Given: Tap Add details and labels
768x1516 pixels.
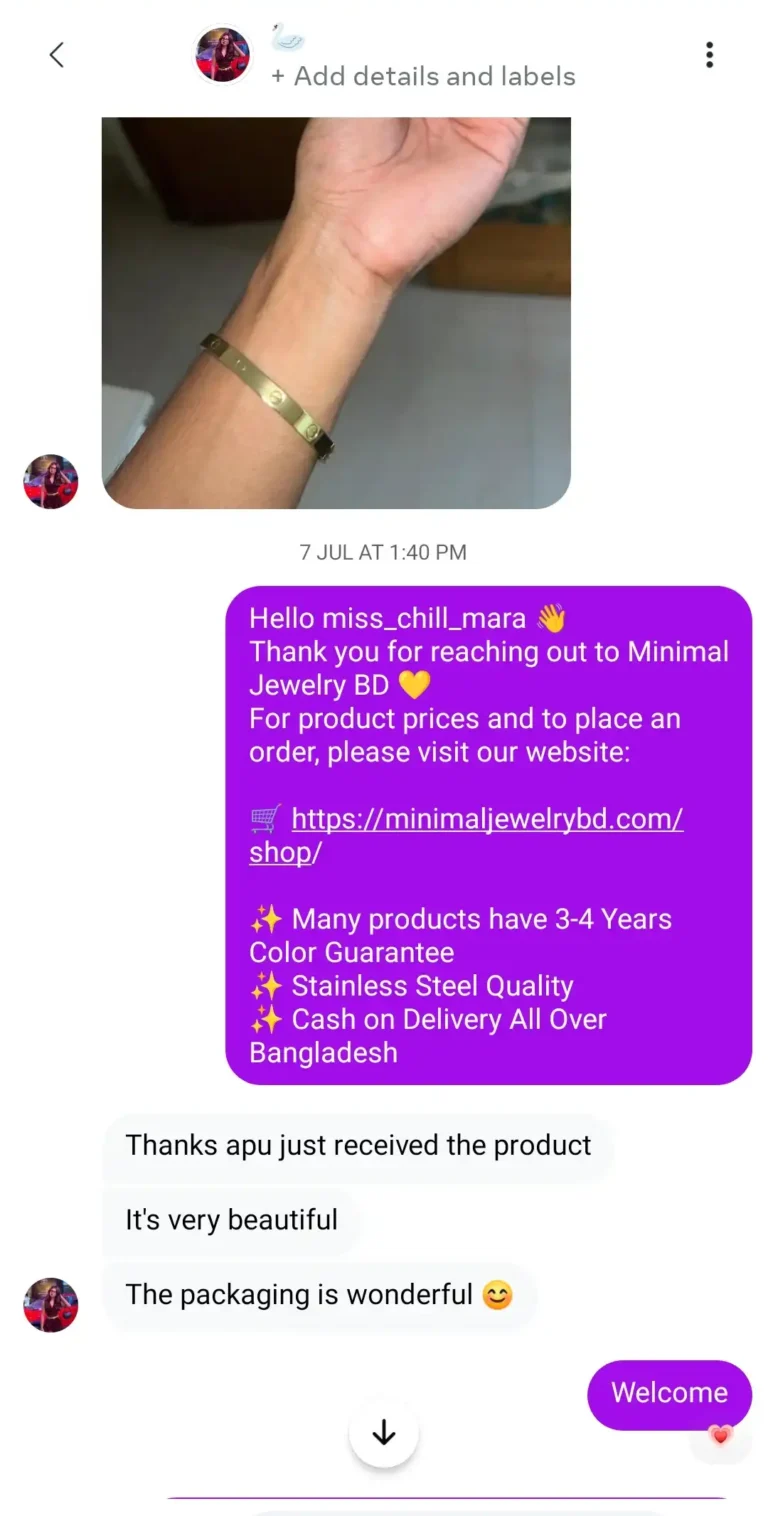Looking at the screenshot, I should pos(423,76).
